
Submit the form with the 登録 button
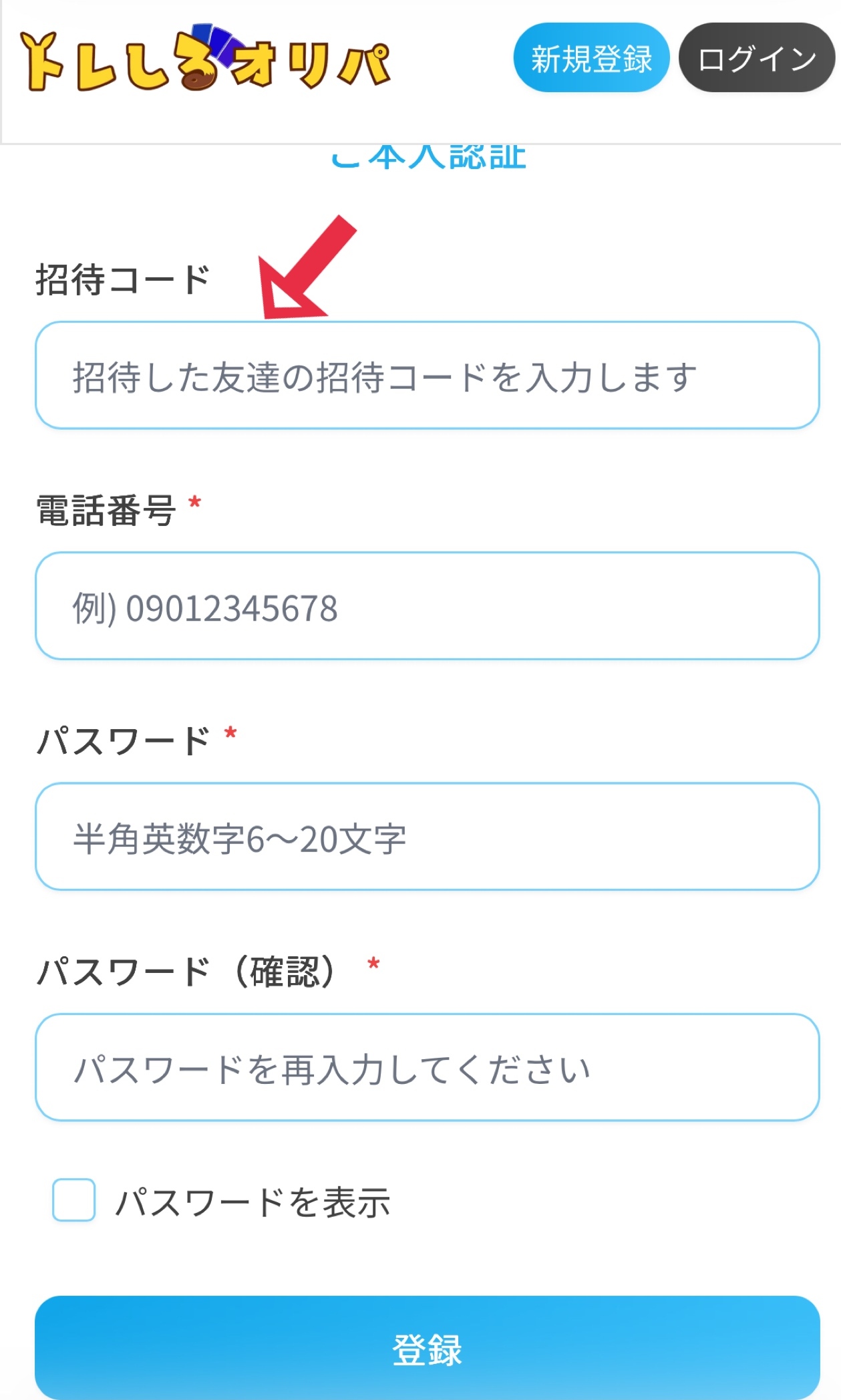(427, 1348)
